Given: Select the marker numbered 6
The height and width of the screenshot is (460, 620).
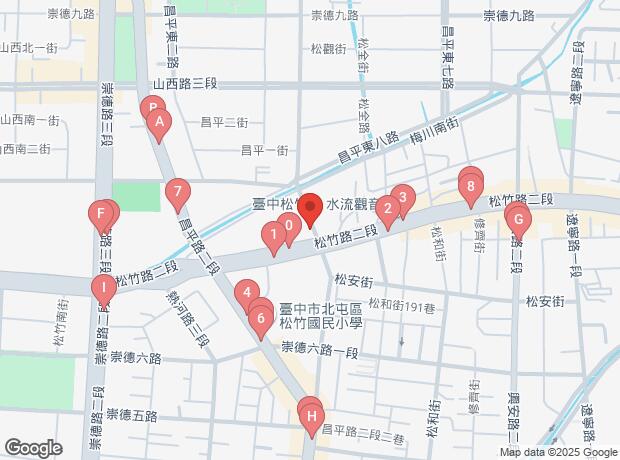Looking at the screenshot, I should click(261, 320).
